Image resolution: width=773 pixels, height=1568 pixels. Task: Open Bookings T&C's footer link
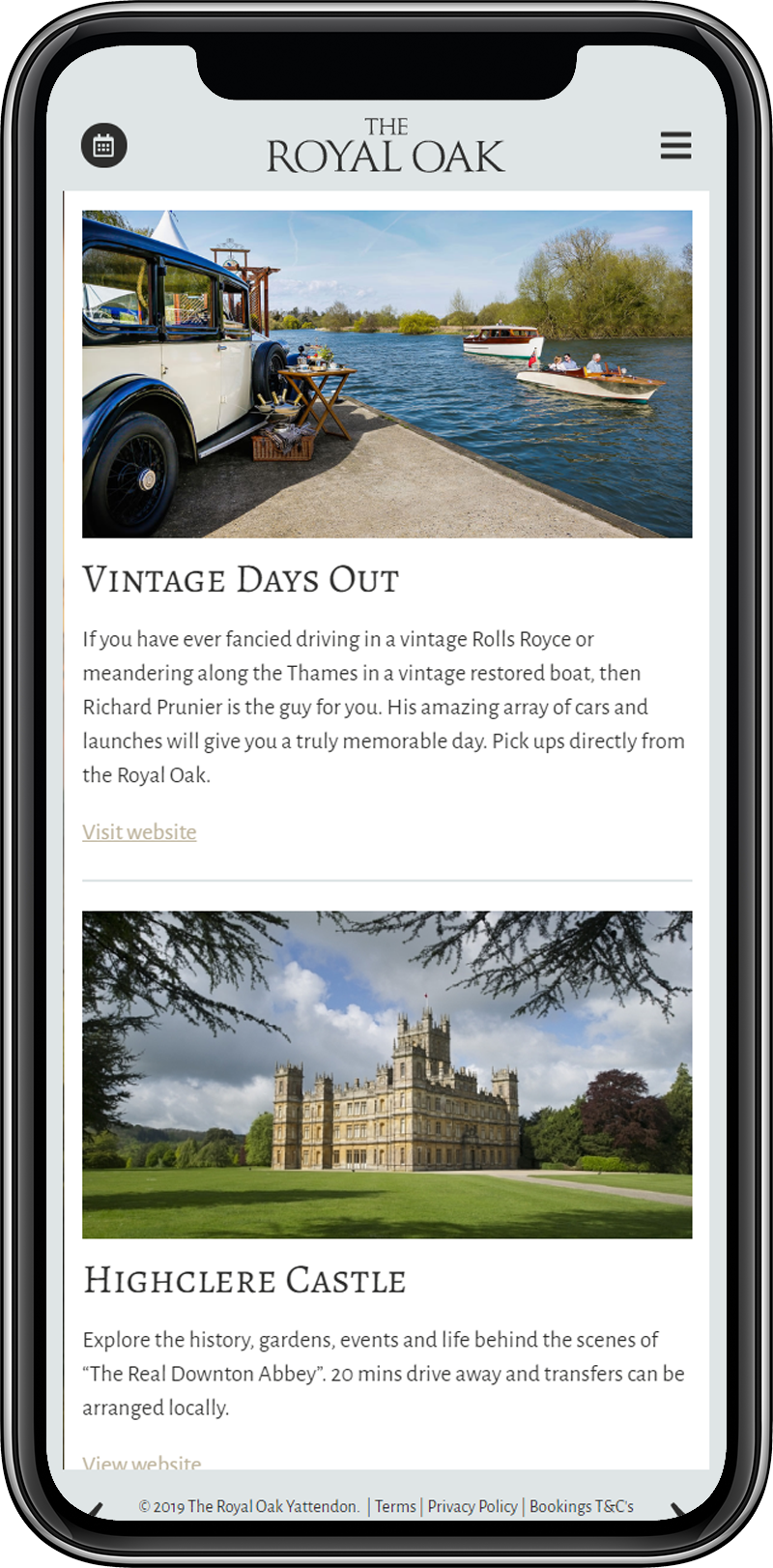click(582, 1506)
